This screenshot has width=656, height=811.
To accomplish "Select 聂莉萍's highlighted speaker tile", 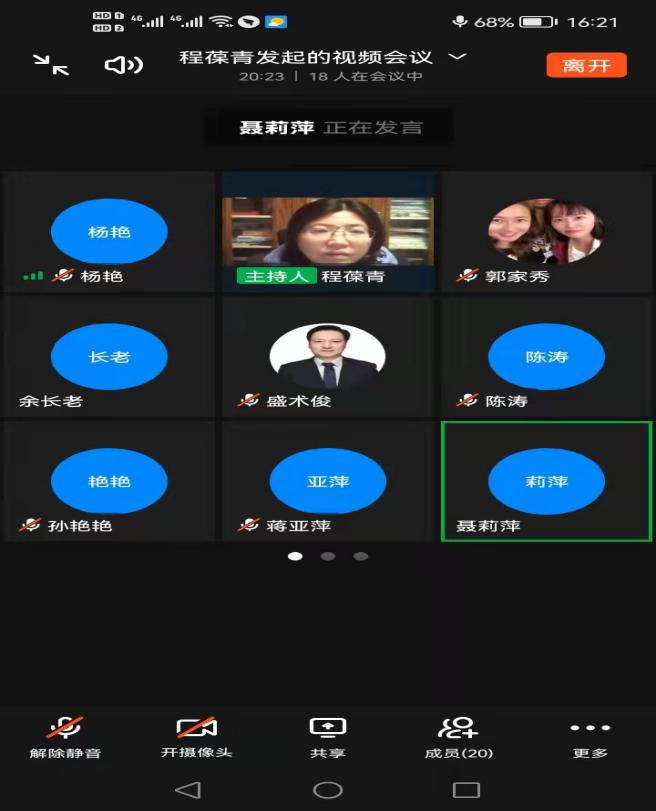I will pyautogui.click(x=546, y=482).
